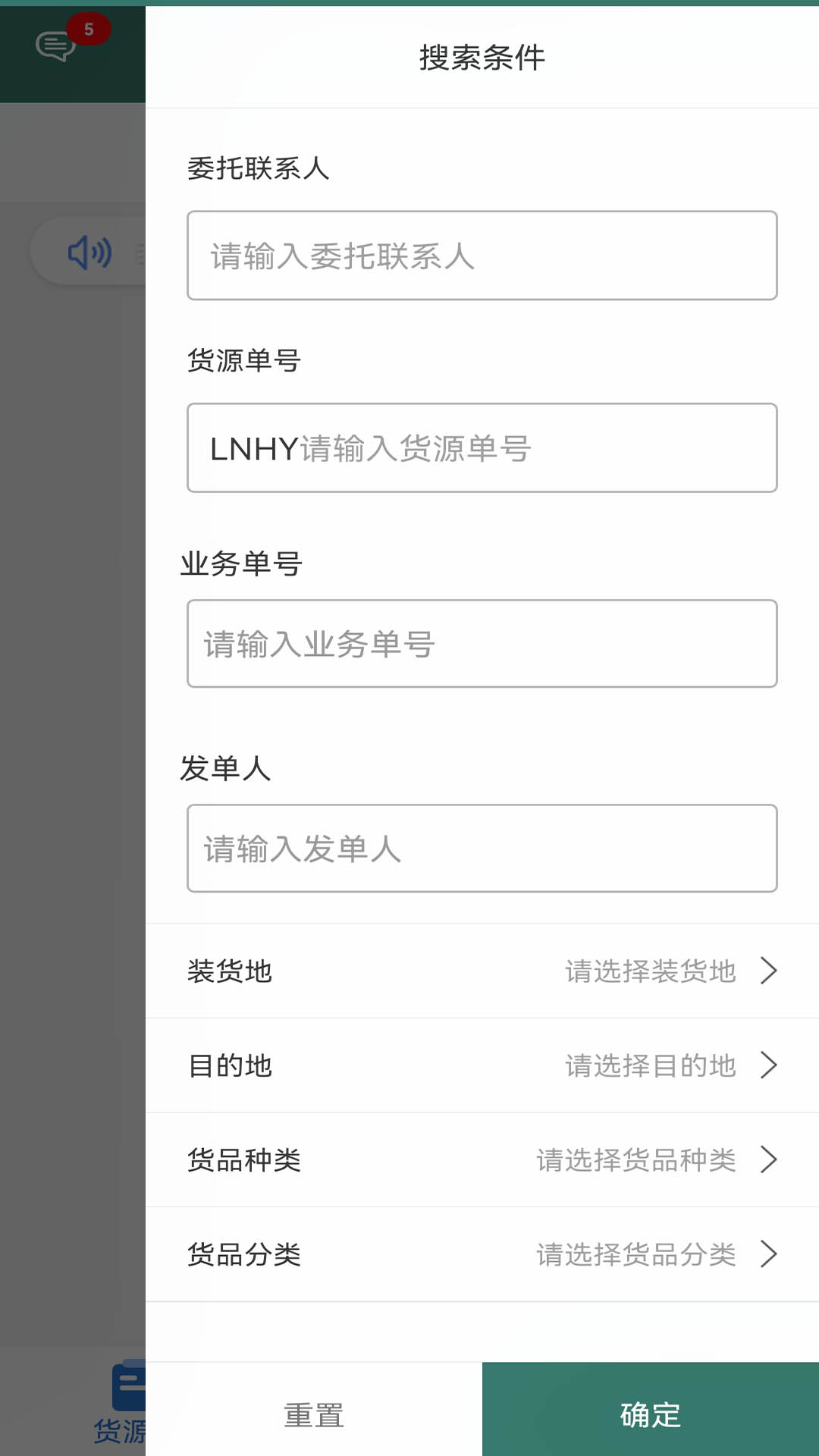This screenshot has width=819, height=1456.
Task: Expand the 请选择货品分类 selector
Action: tap(635, 1255)
